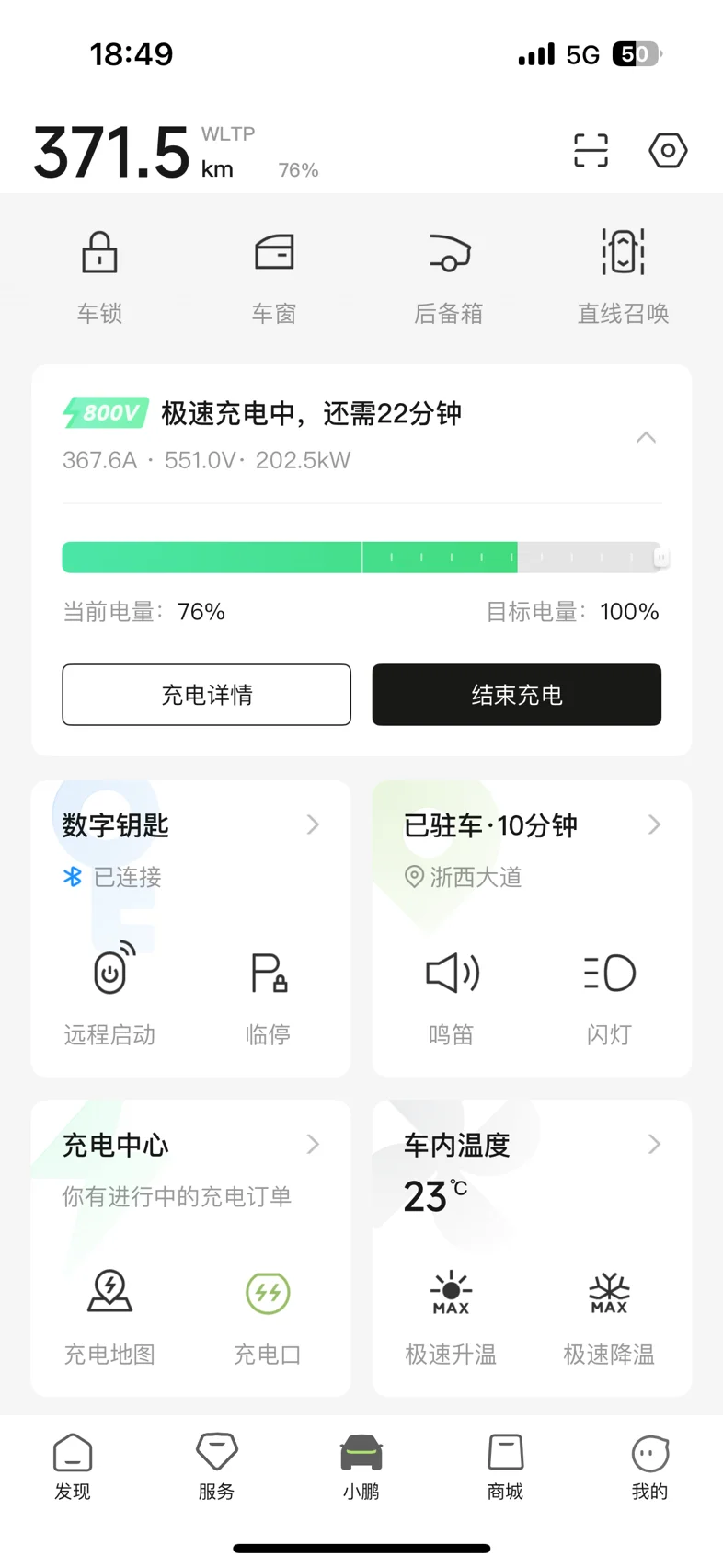Tap the 充电口 charge port control
The height and width of the screenshot is (1568, 723).
pyautogui.click(x=268, y=1313)
